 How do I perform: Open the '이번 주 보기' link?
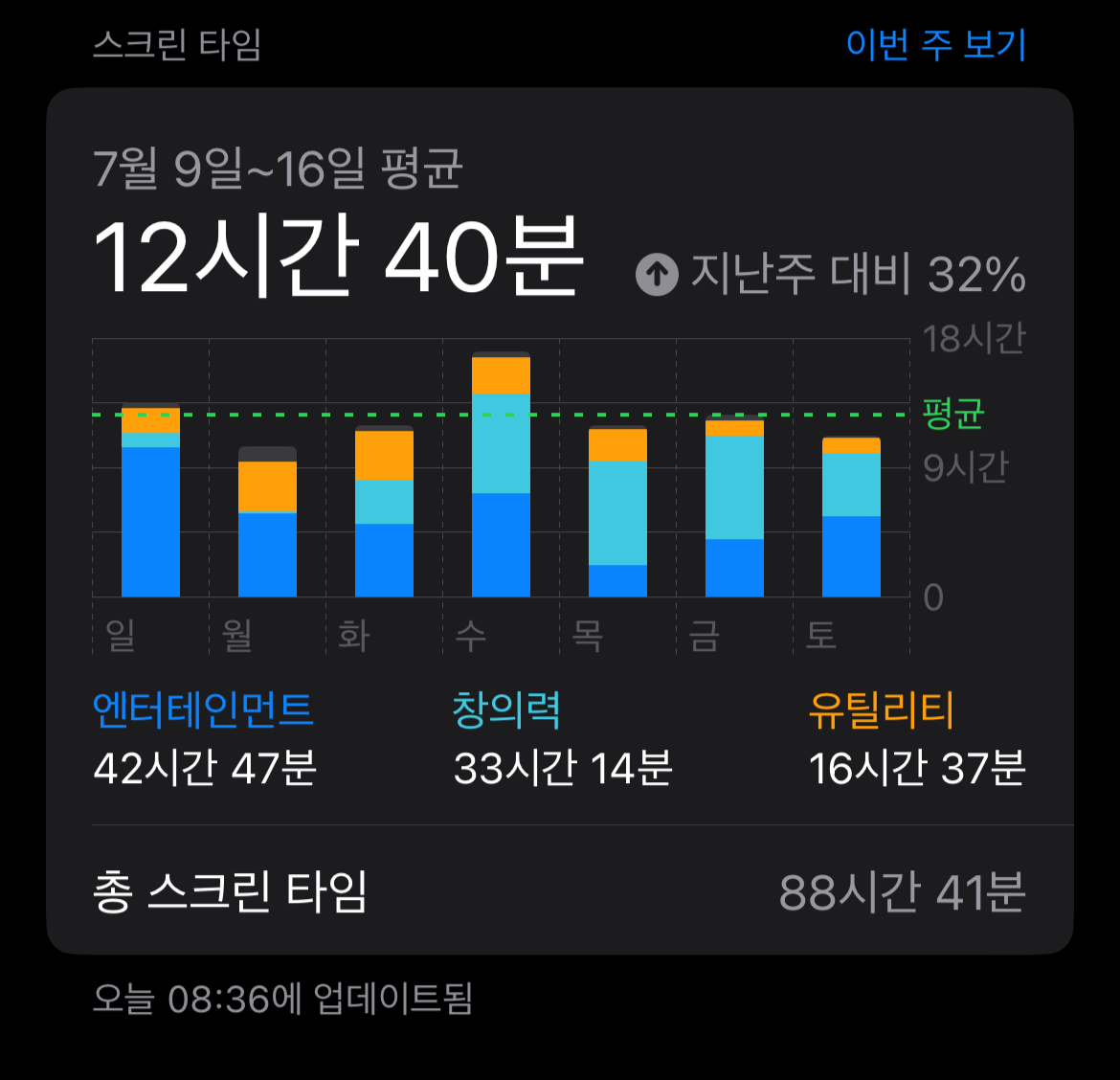tap(935, 44)
